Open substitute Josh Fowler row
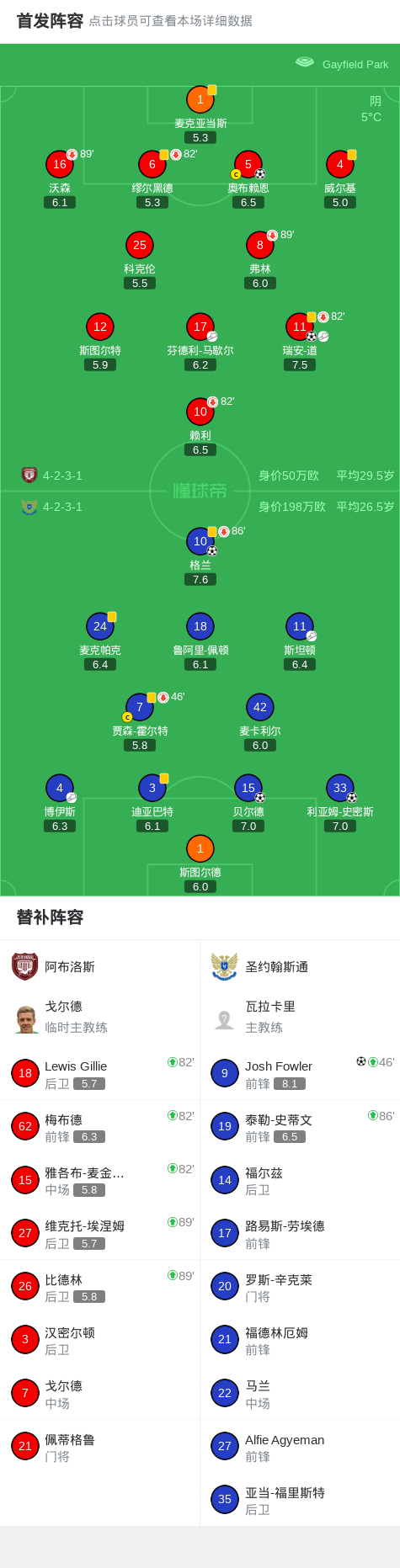 point(300,1073)
